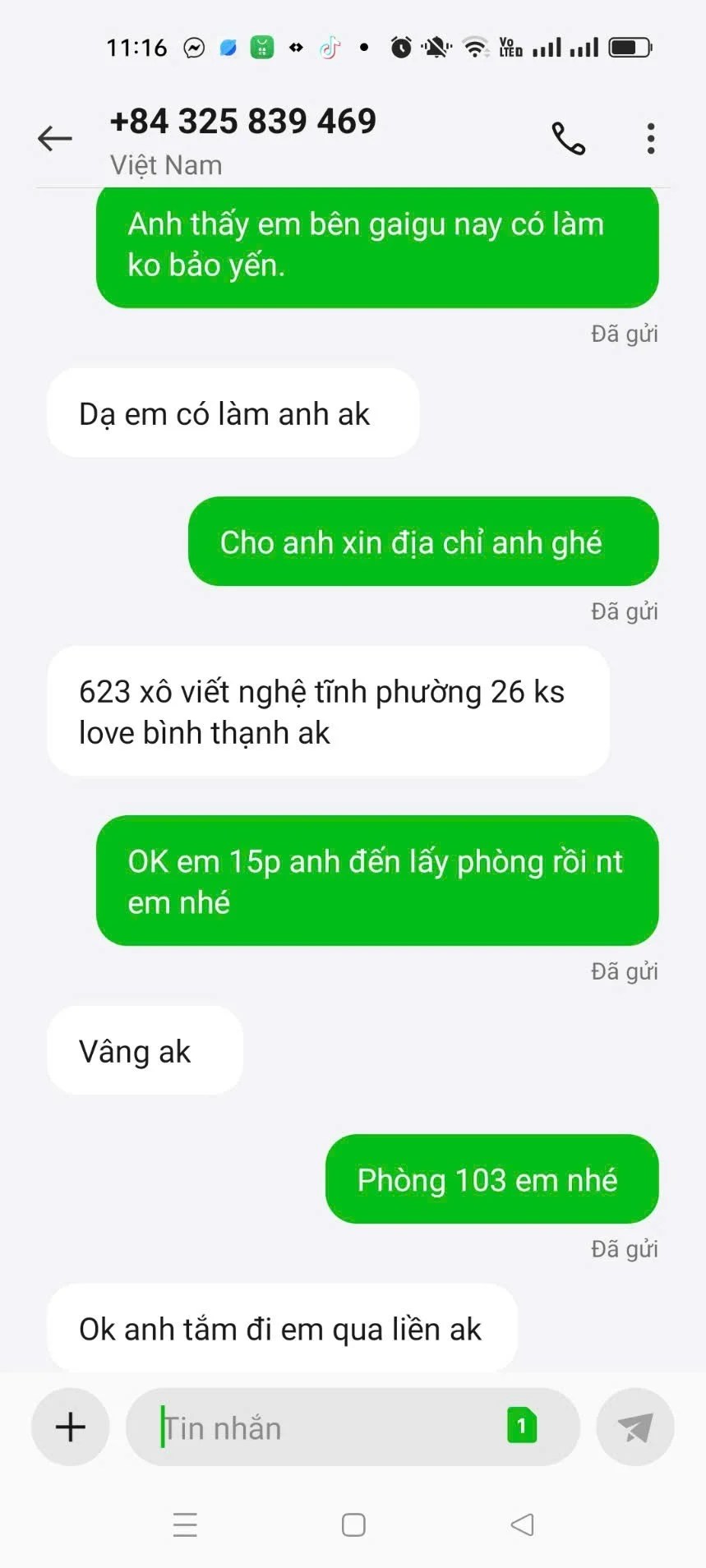Image resolution: width=706 pixels, height=1568 pixels.
Task: Go to the system home screen
Action: 353,1525
